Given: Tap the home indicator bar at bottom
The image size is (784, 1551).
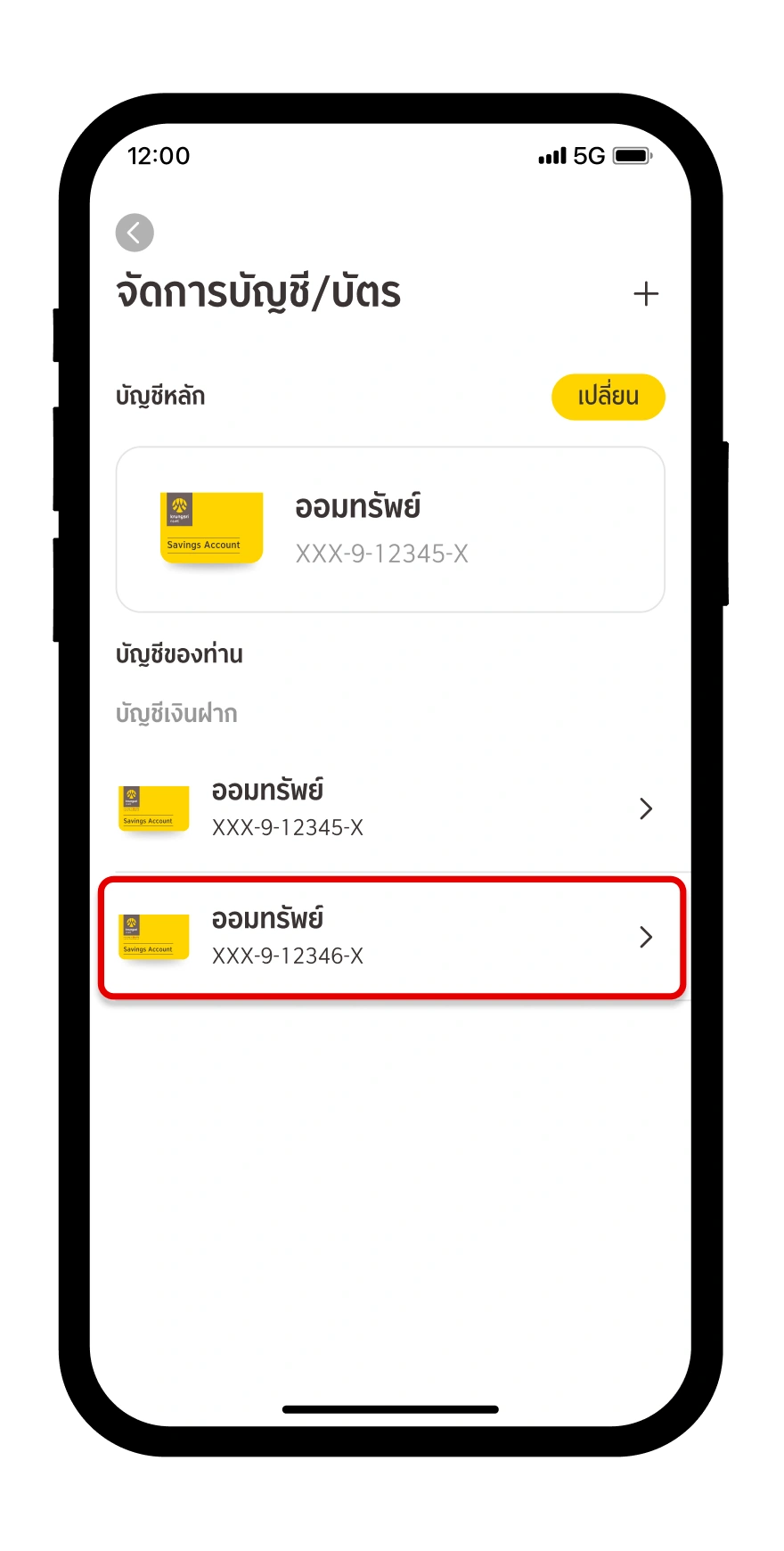Looking at the screenshot, I should [390, 1409].
